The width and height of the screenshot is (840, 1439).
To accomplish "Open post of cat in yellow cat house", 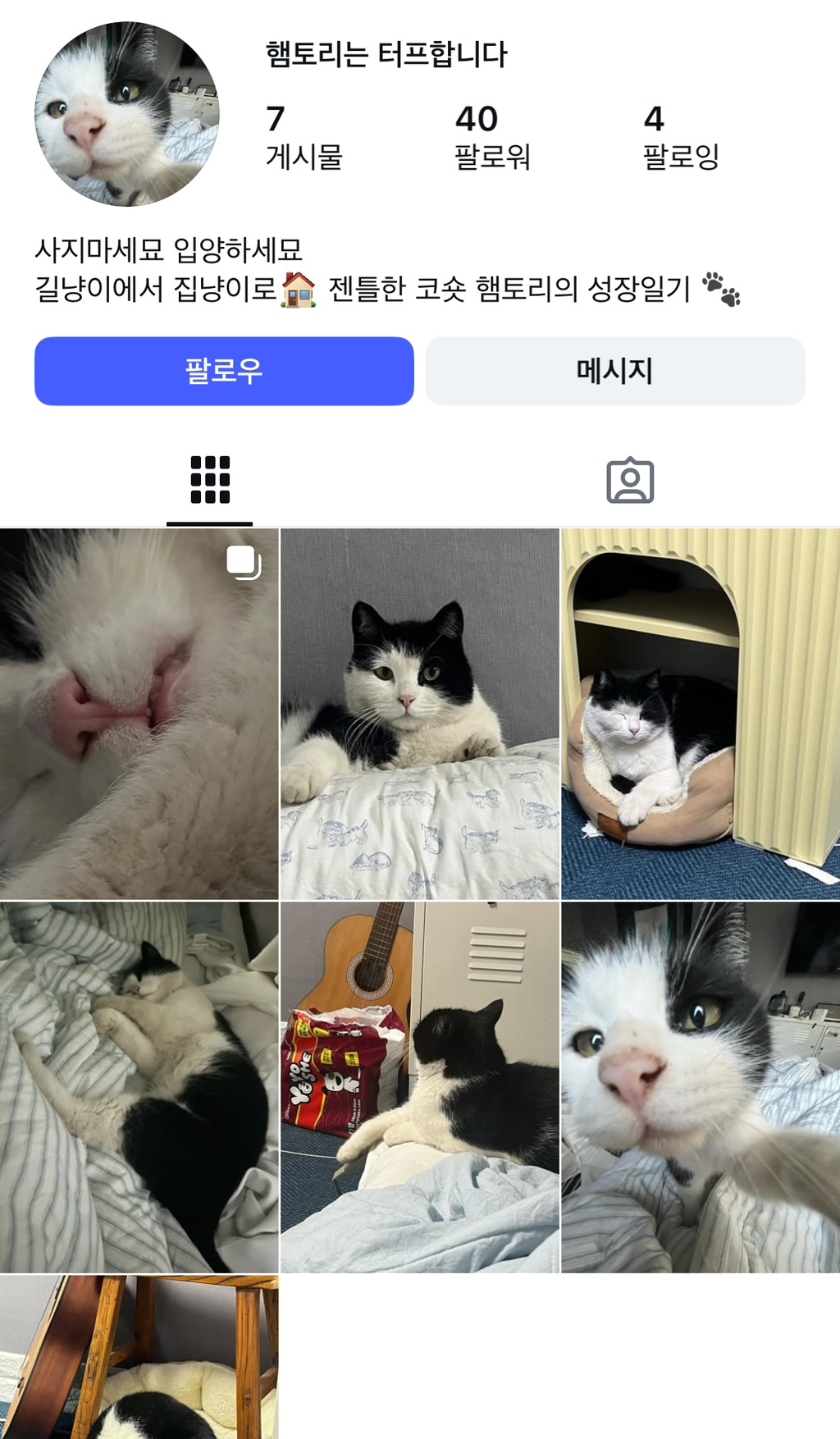I will click(x=700, y=714).
